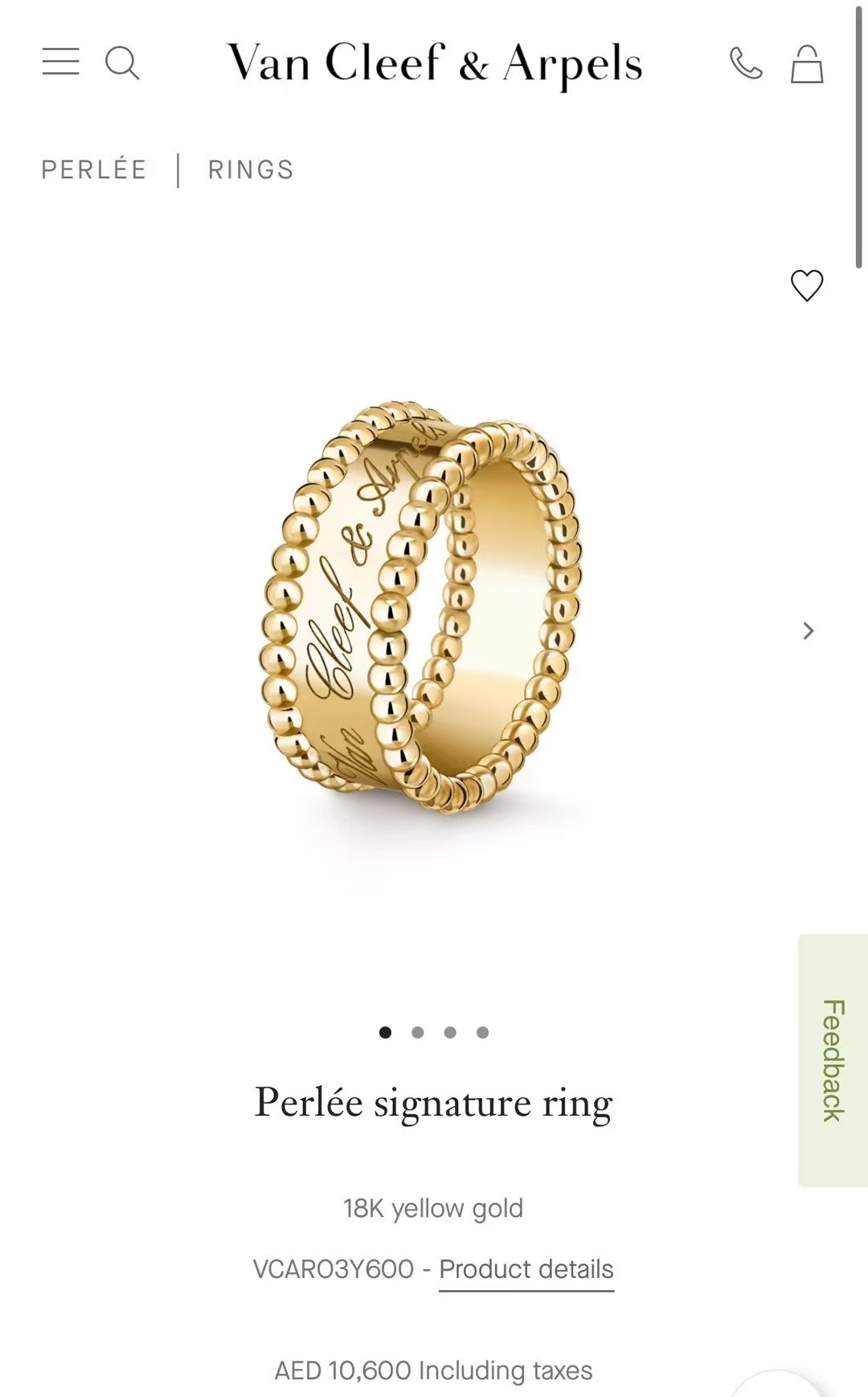View the Perlée signature ring image

click(x=422, y=611)
